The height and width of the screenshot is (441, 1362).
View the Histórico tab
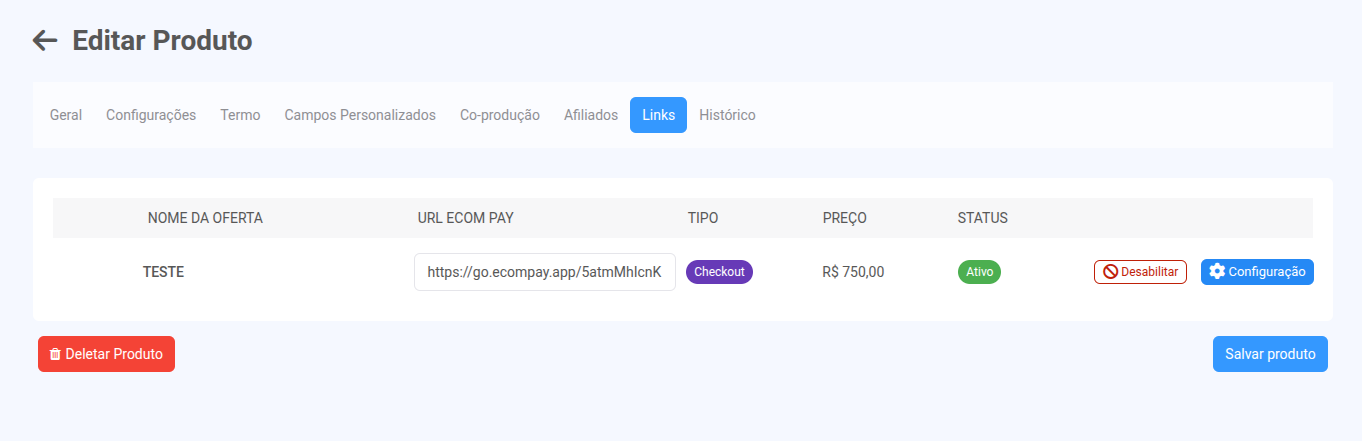click(x=727, y=115)
